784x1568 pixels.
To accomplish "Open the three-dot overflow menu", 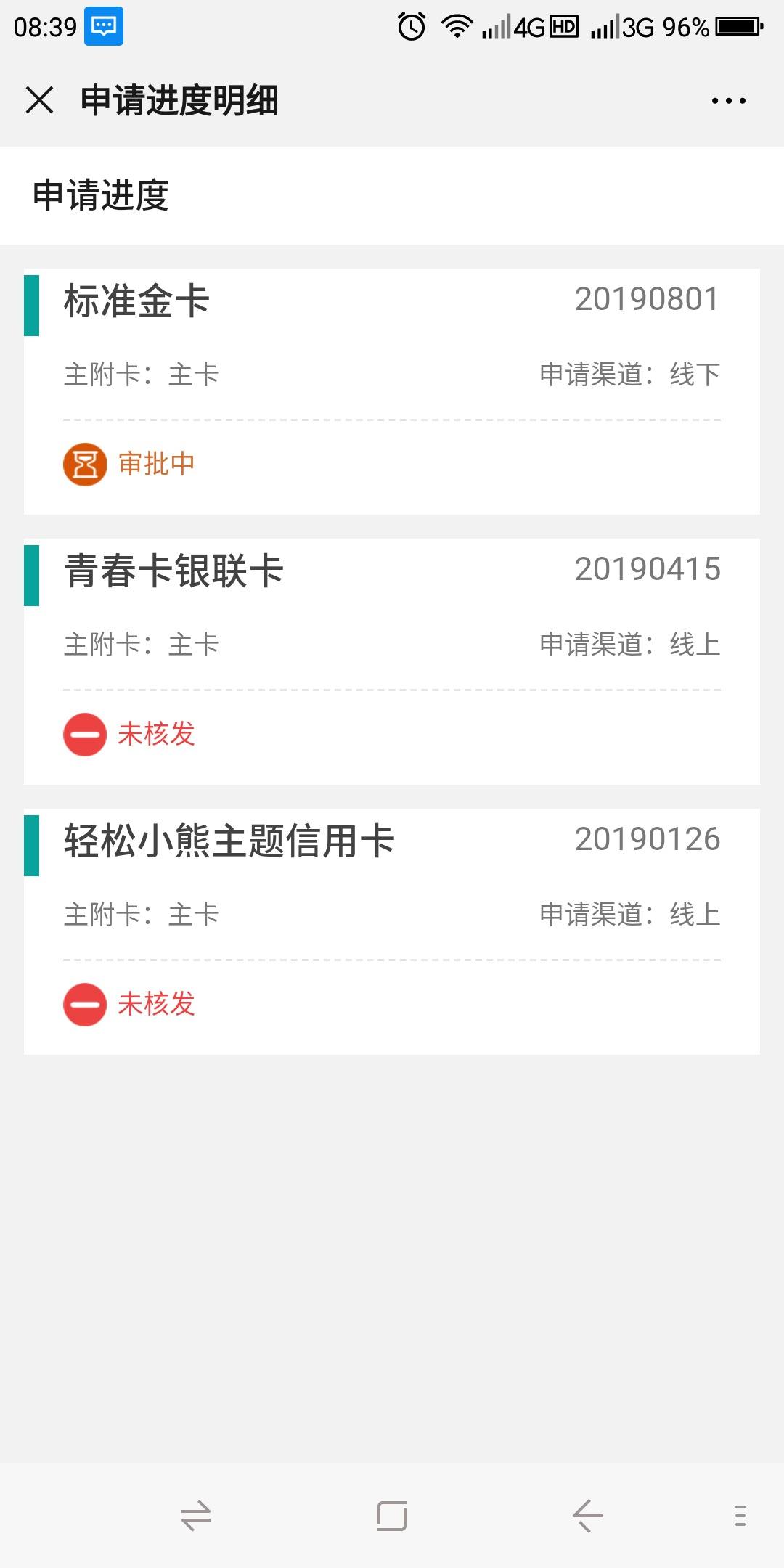I will (728, 101).
